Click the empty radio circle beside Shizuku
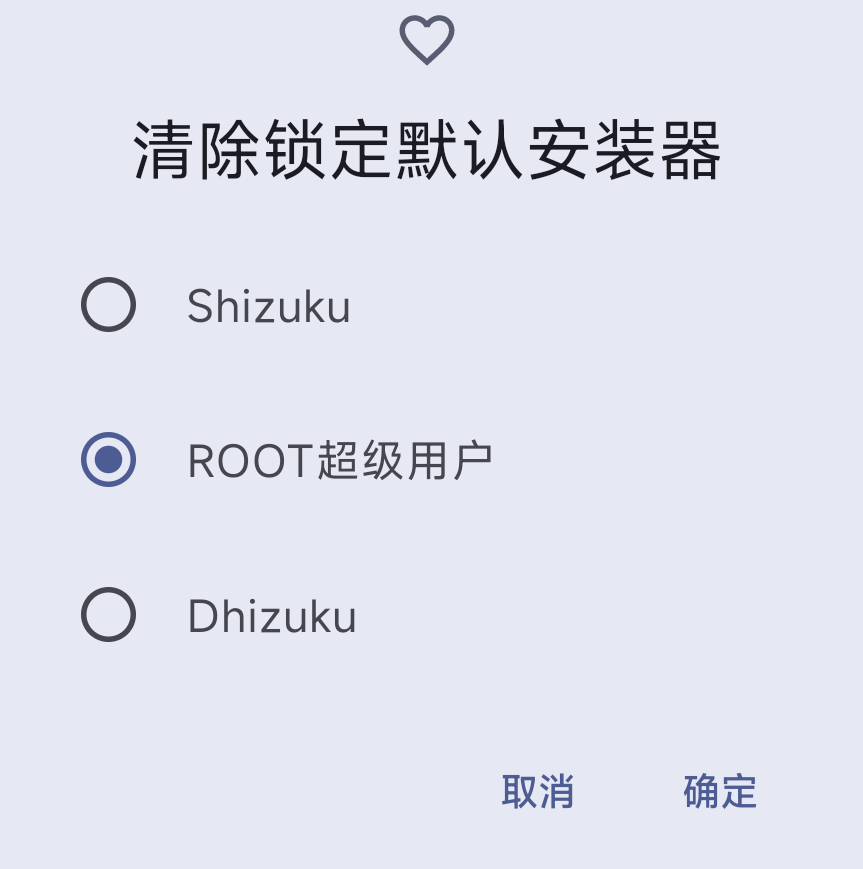 [x=110, y=306]
